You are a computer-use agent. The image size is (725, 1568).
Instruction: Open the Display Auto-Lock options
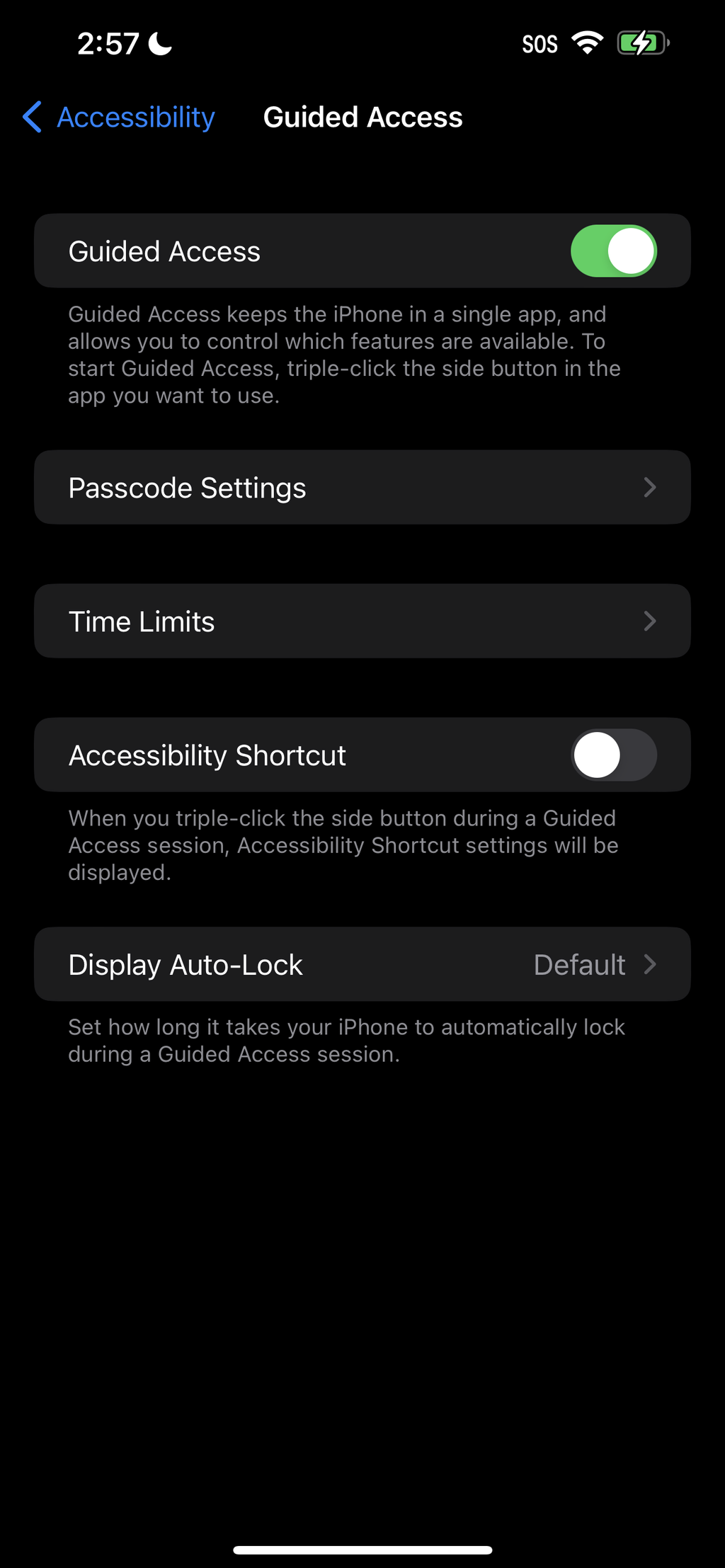coord(362,964)
